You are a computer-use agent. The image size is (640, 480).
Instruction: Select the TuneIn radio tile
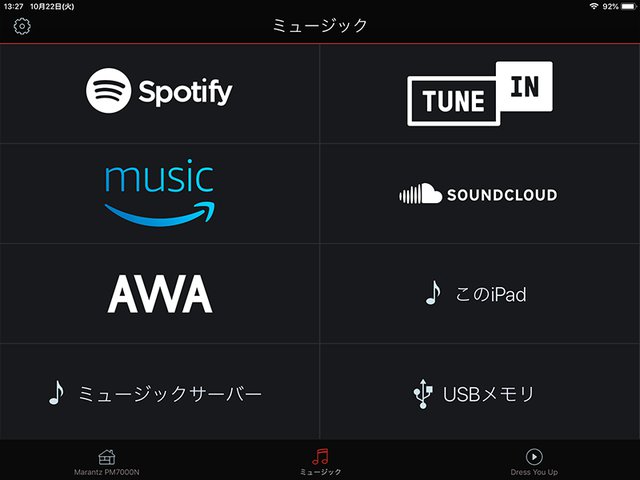(480, 93)
